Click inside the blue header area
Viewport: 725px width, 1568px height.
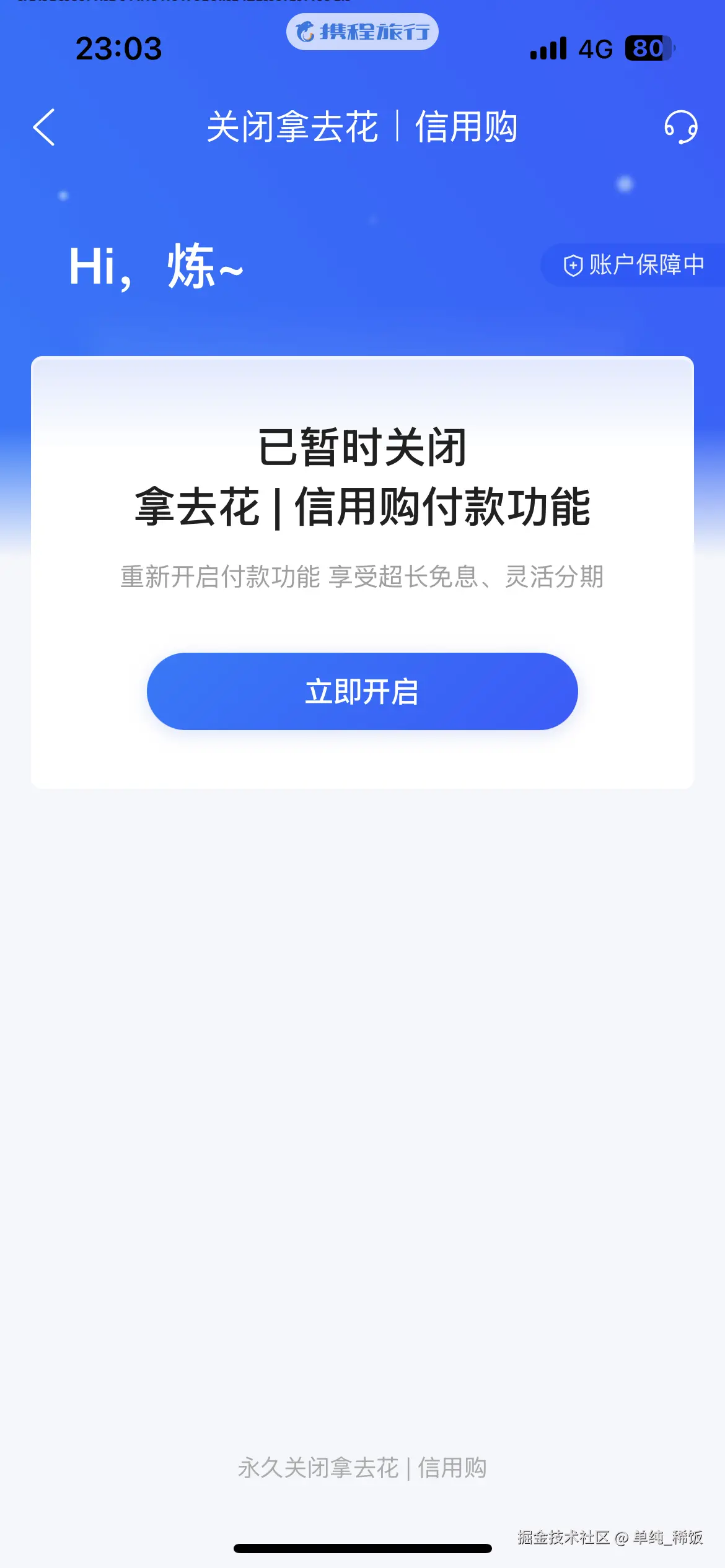[x=362, y=198]
